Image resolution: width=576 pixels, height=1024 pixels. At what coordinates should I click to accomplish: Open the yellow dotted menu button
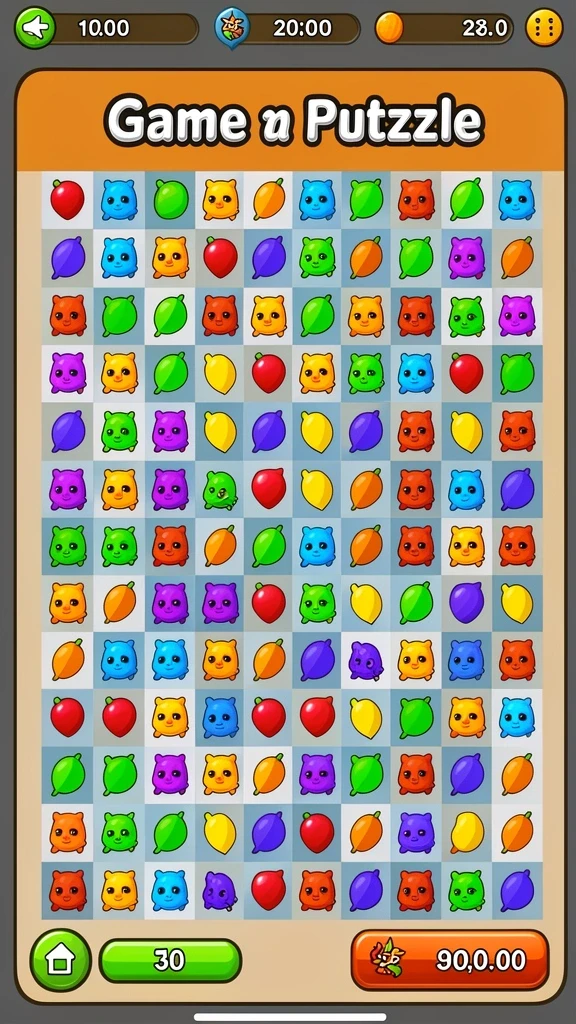pyautogui.click(x=544, y=27)
